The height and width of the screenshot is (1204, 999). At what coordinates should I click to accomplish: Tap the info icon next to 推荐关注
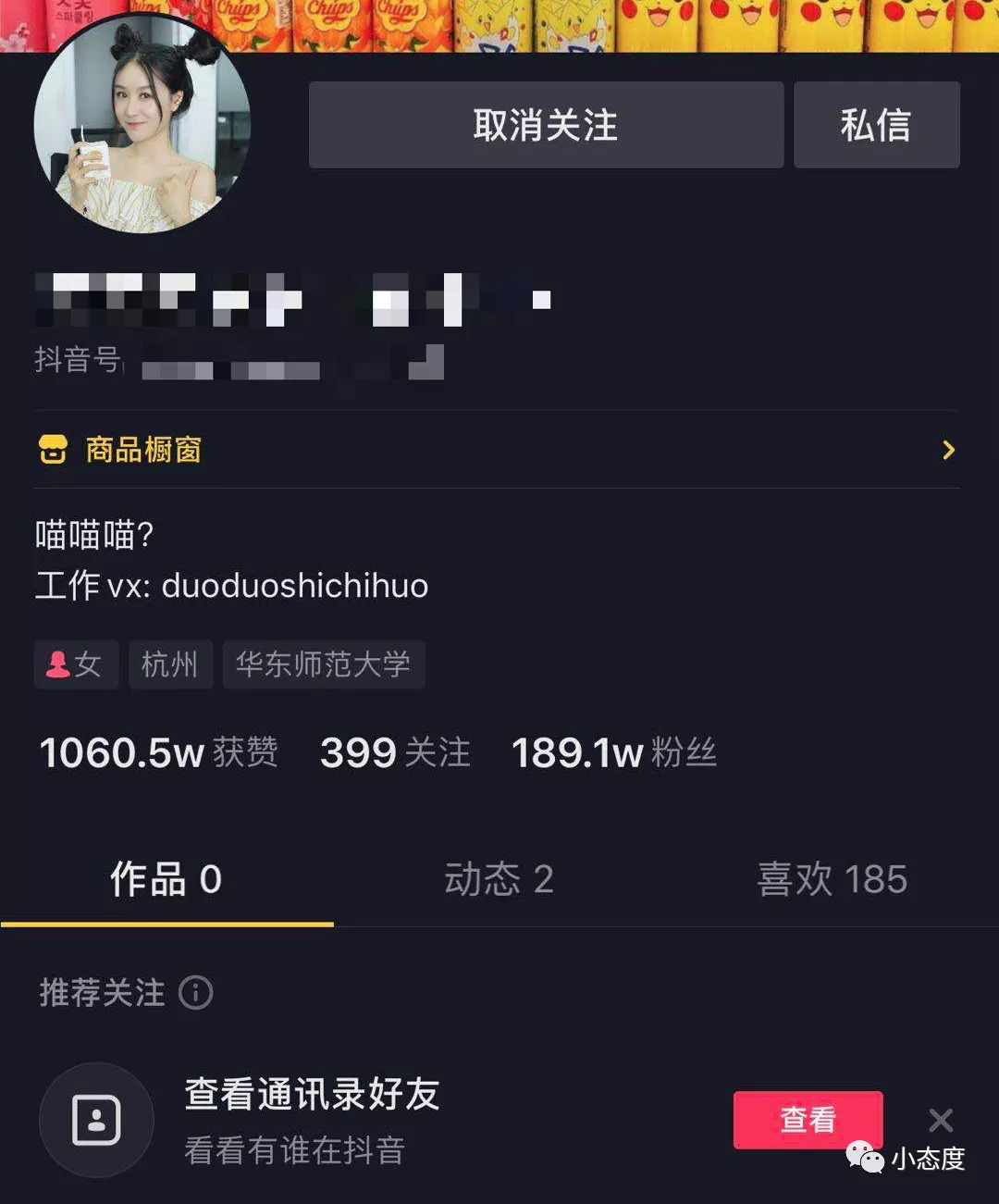point(196,993)
